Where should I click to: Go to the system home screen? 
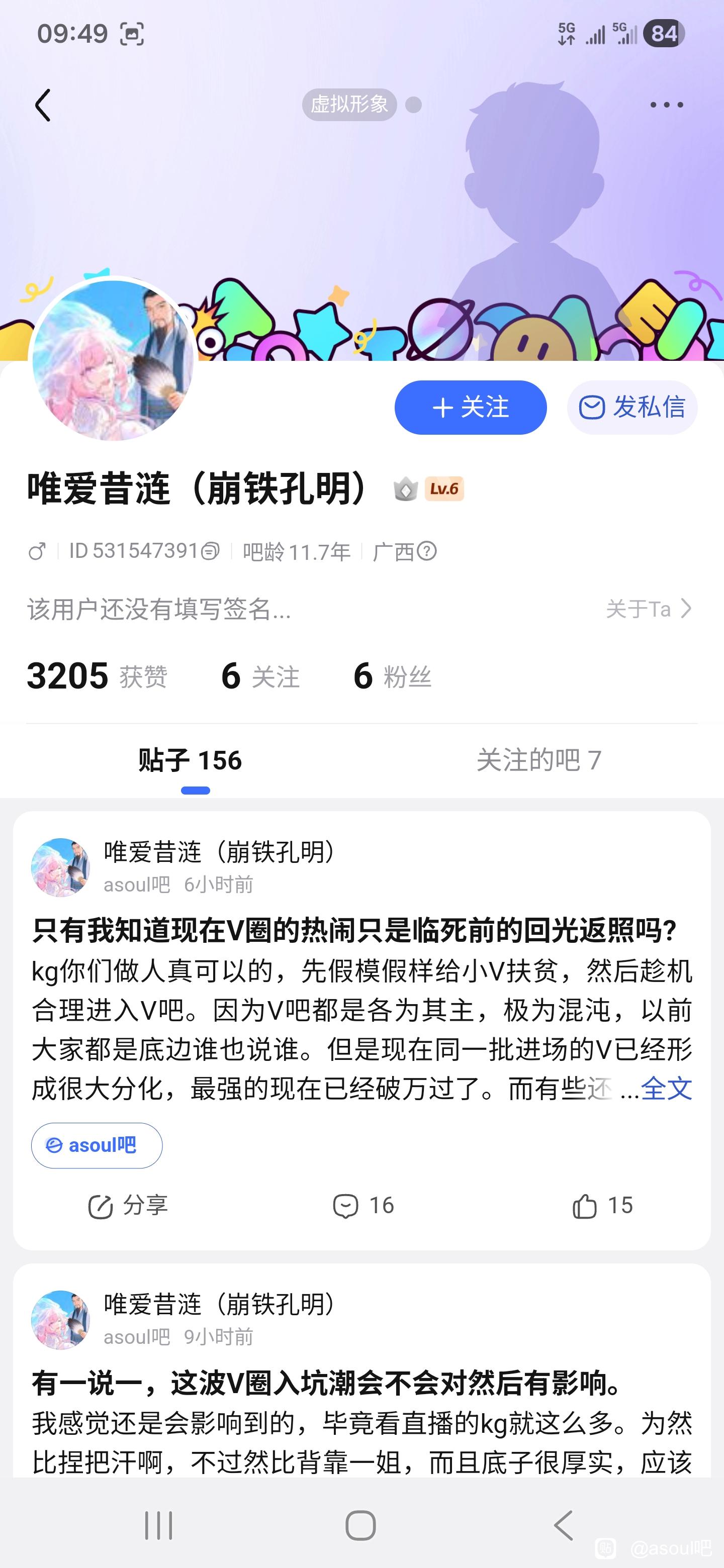[x=360, y=1525]
